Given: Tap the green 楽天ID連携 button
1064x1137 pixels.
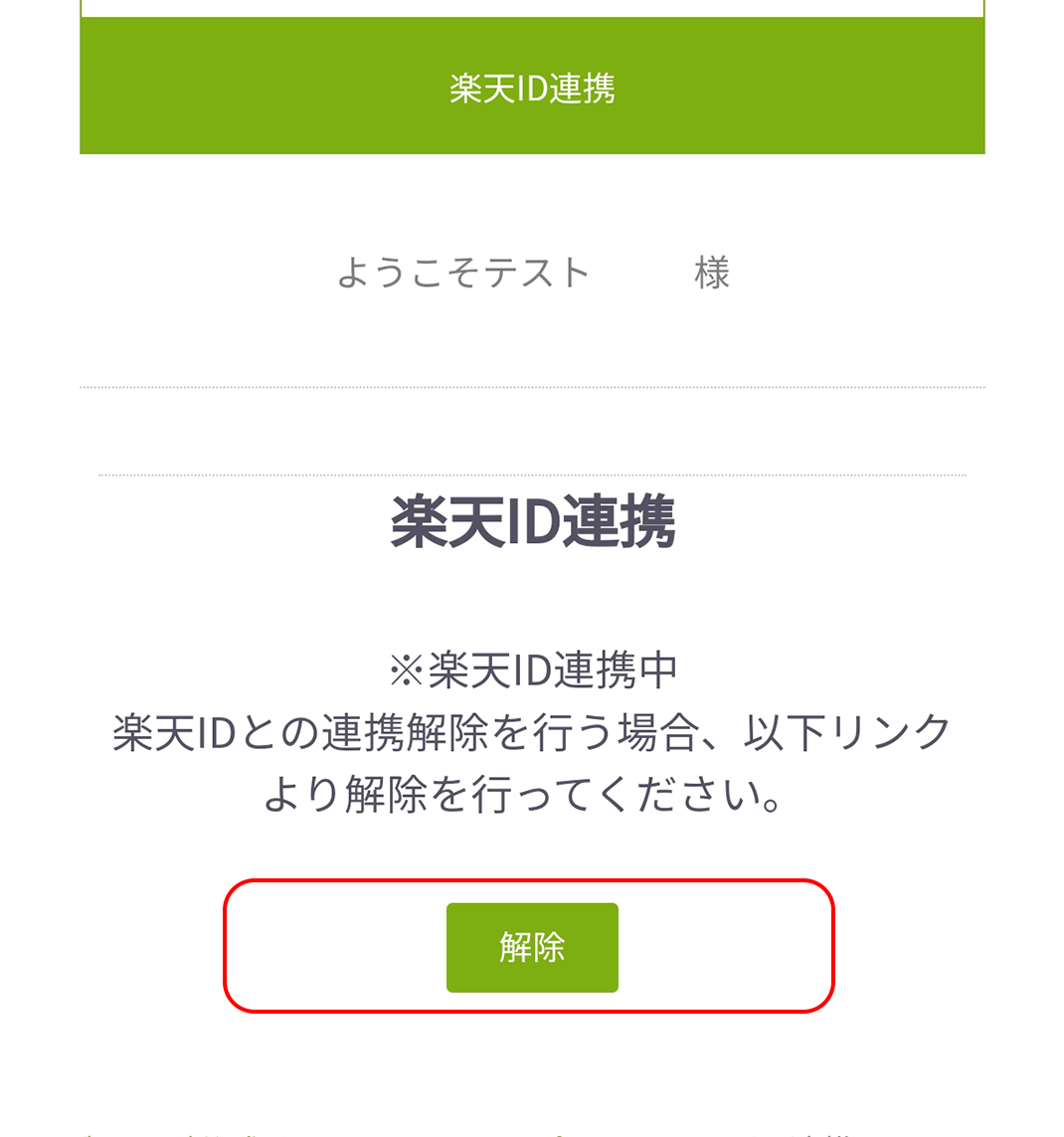Looking at the screenshot, I should (x=532, y=88).
